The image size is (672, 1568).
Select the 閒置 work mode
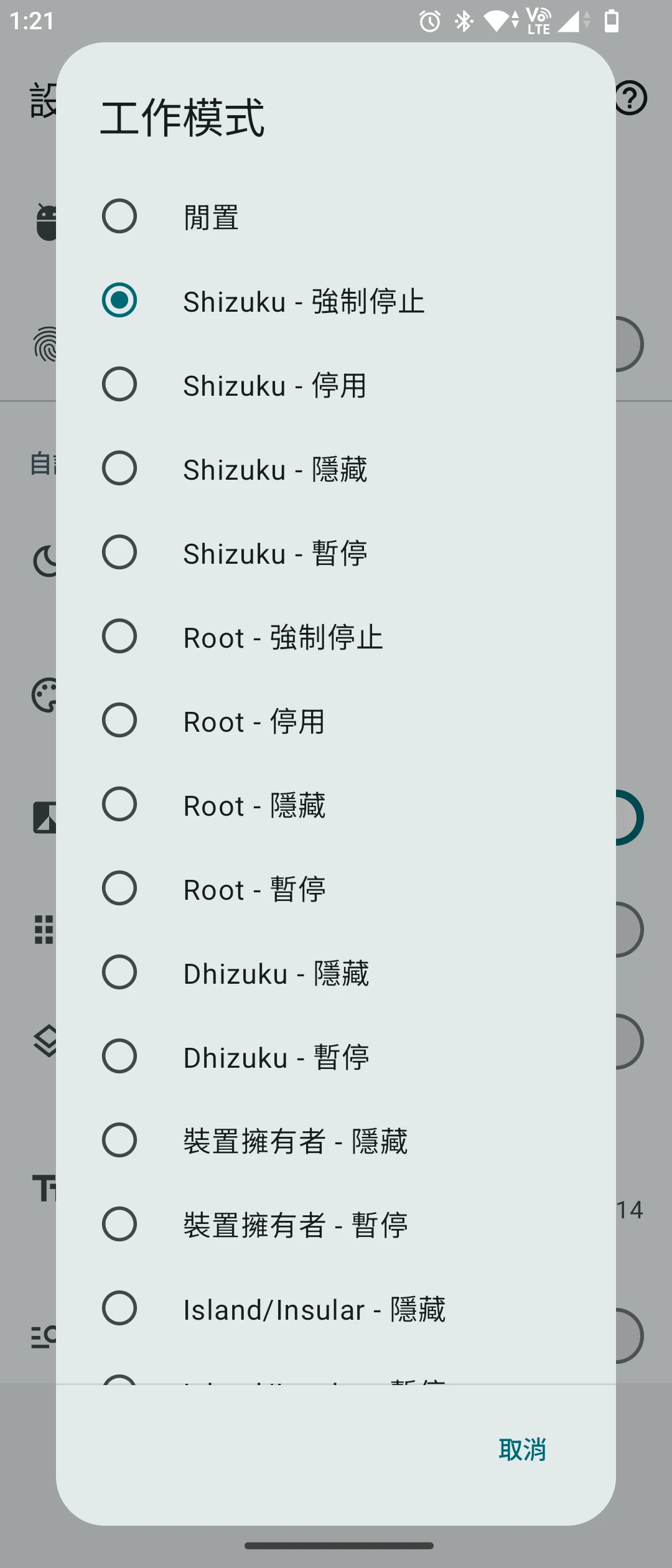coord(119,217)
